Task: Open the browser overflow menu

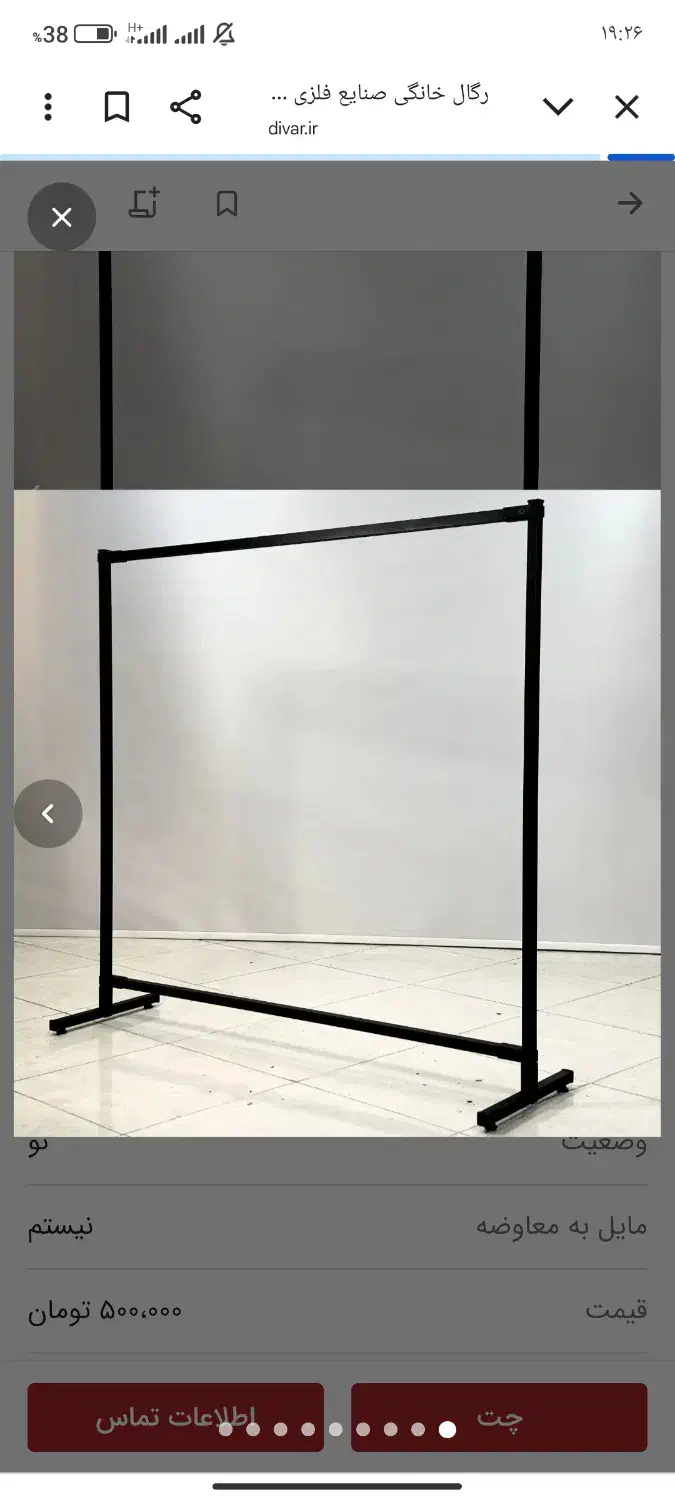Action: 48,107
